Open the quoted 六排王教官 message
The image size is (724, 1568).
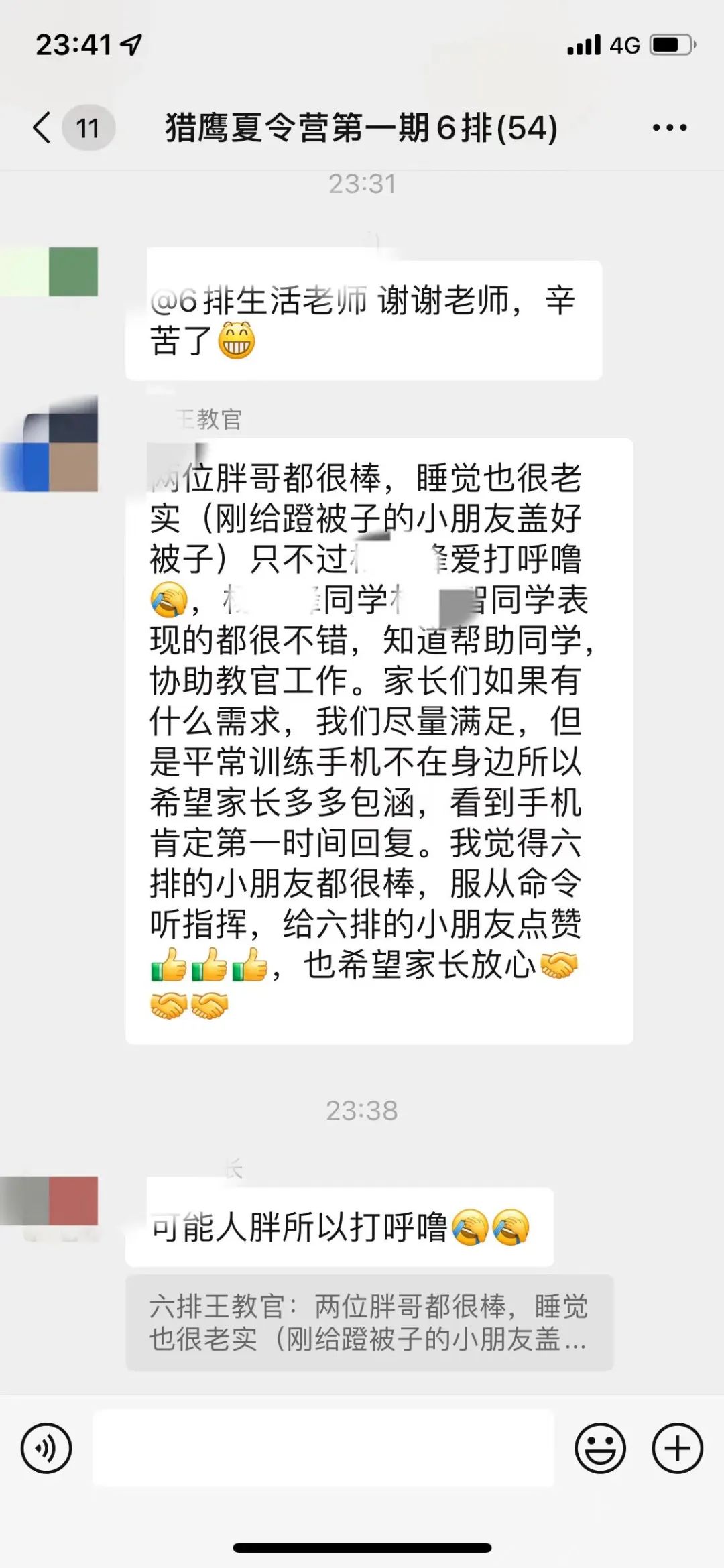click(369, 1323)
